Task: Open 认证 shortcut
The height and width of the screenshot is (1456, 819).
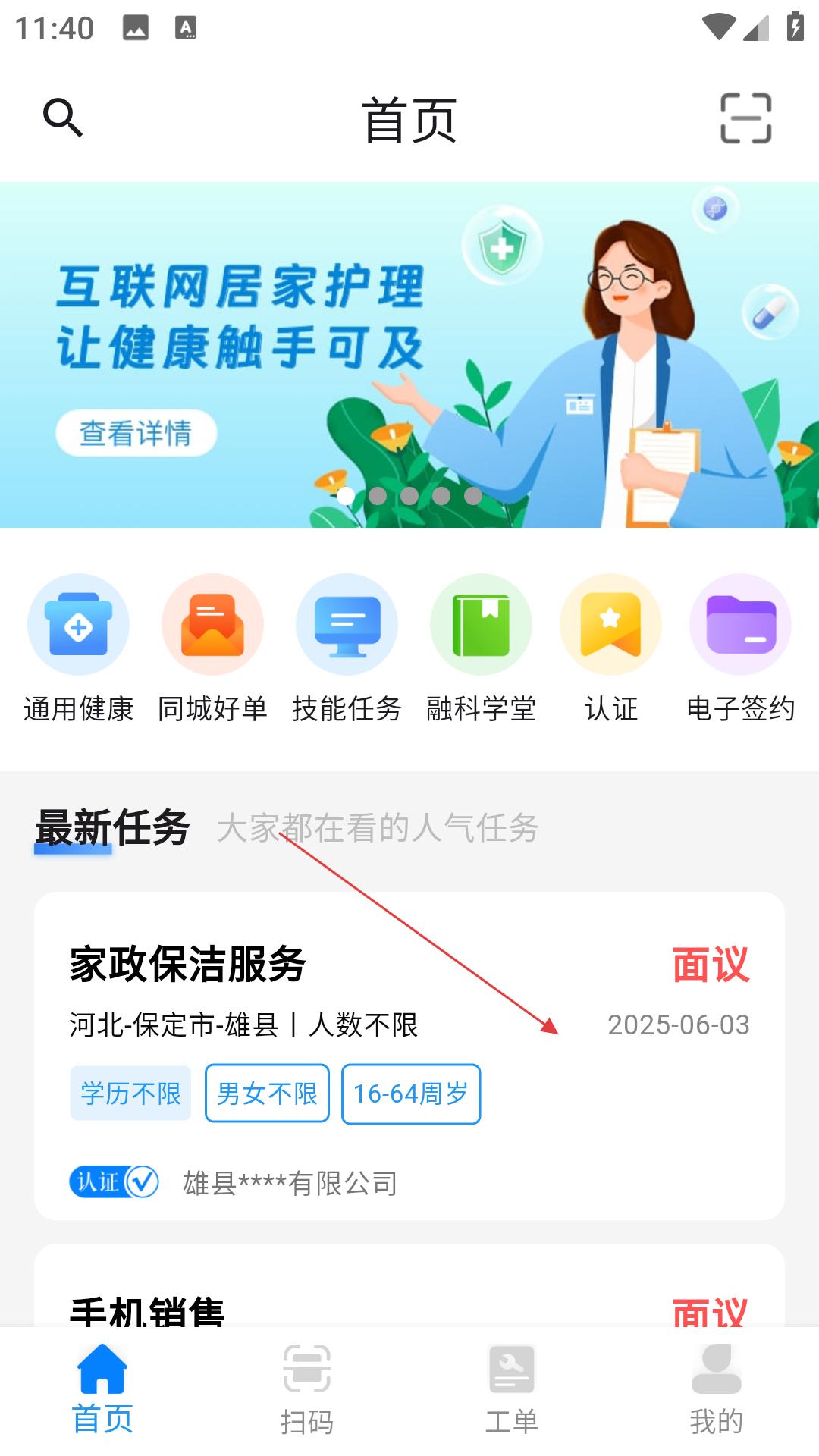Action: 610,648
